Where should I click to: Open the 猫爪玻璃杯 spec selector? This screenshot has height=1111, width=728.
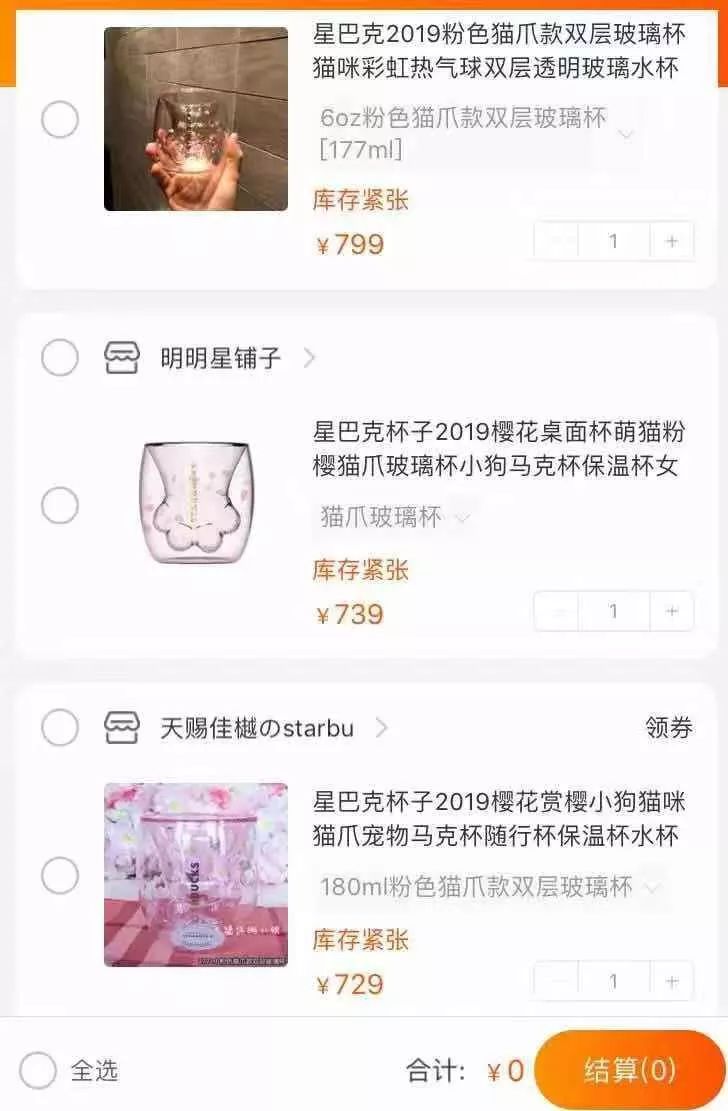tap(461, 517)
